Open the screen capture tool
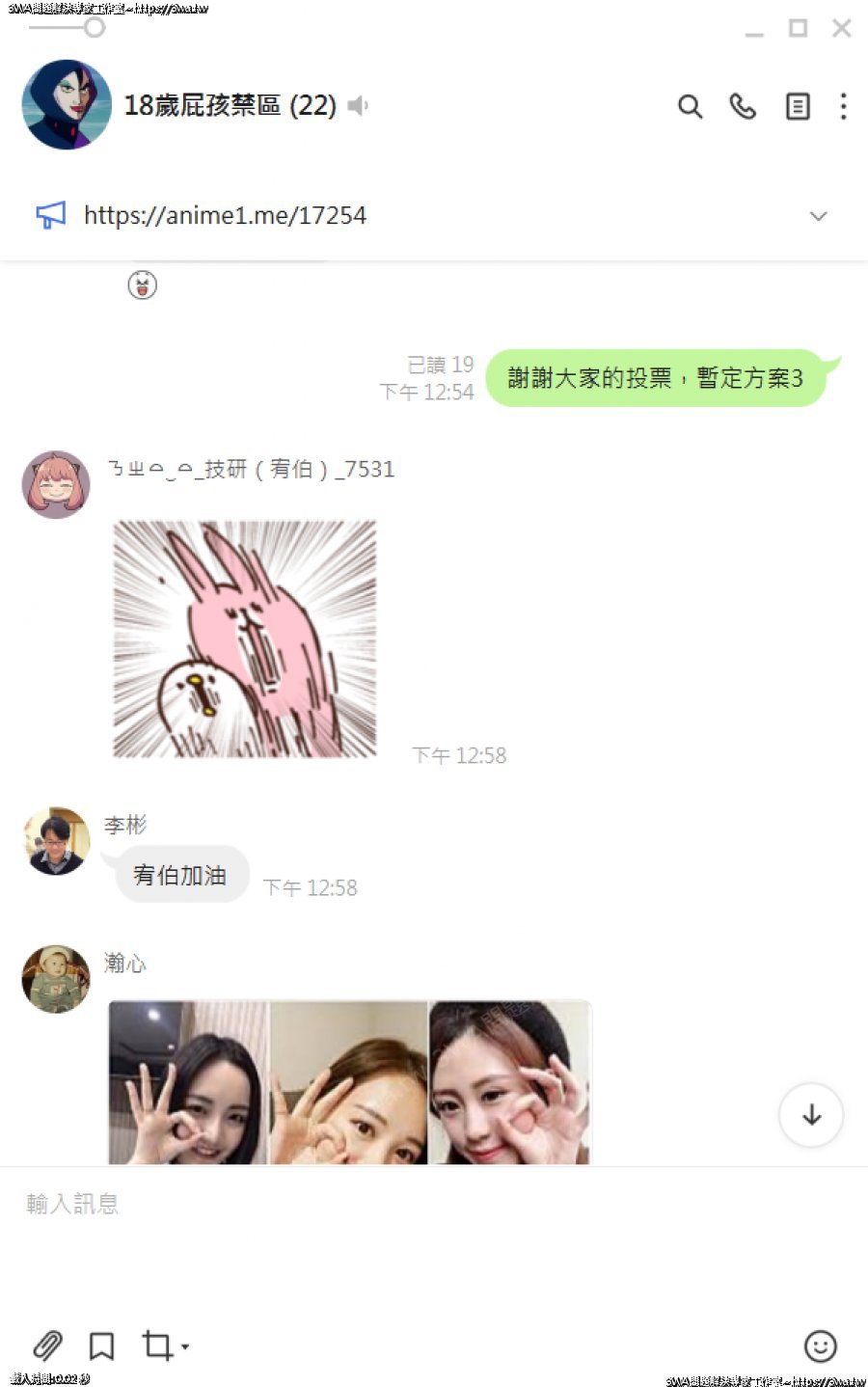Screen dimensions: 868x1387 pyautogui.click(x=158, y=1346)
